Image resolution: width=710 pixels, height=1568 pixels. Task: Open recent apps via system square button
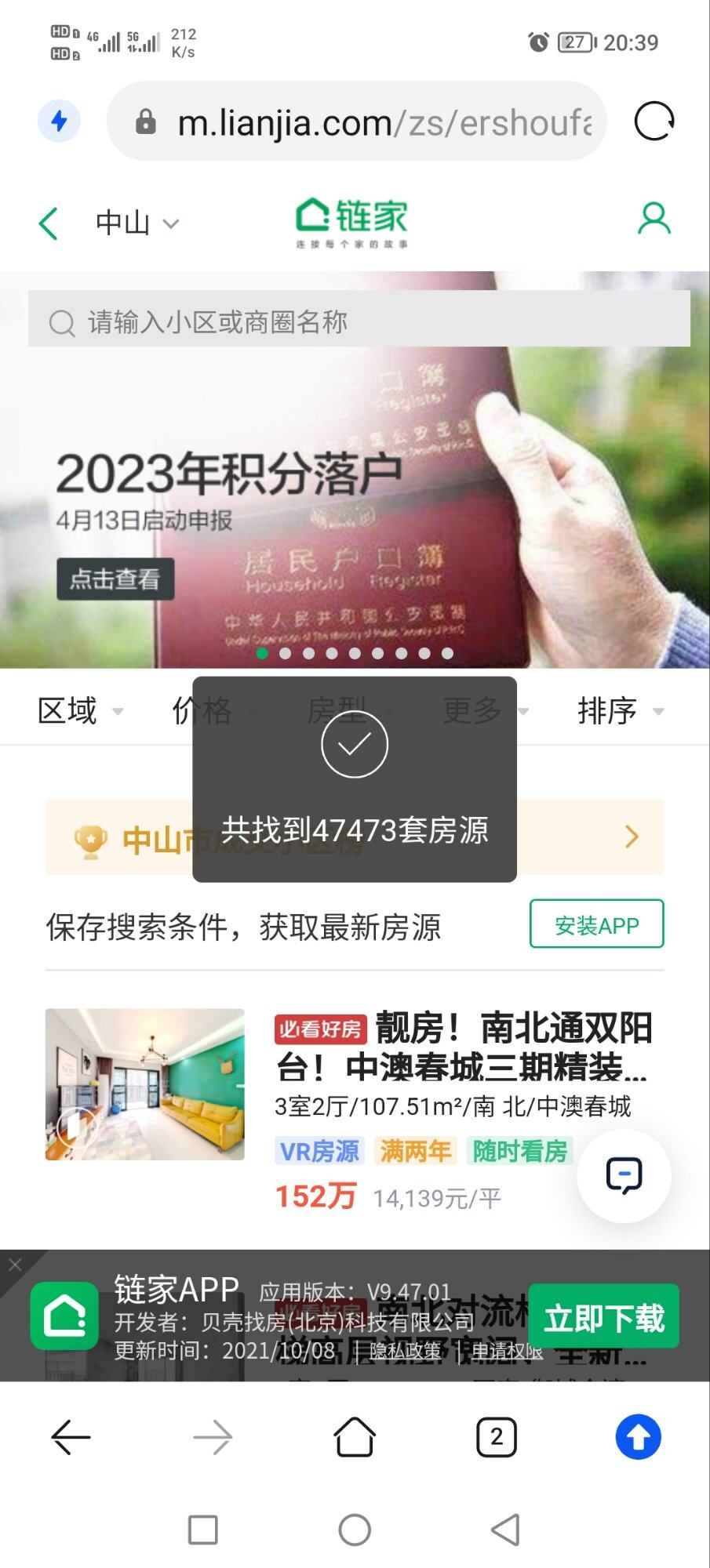(202, 1530)
